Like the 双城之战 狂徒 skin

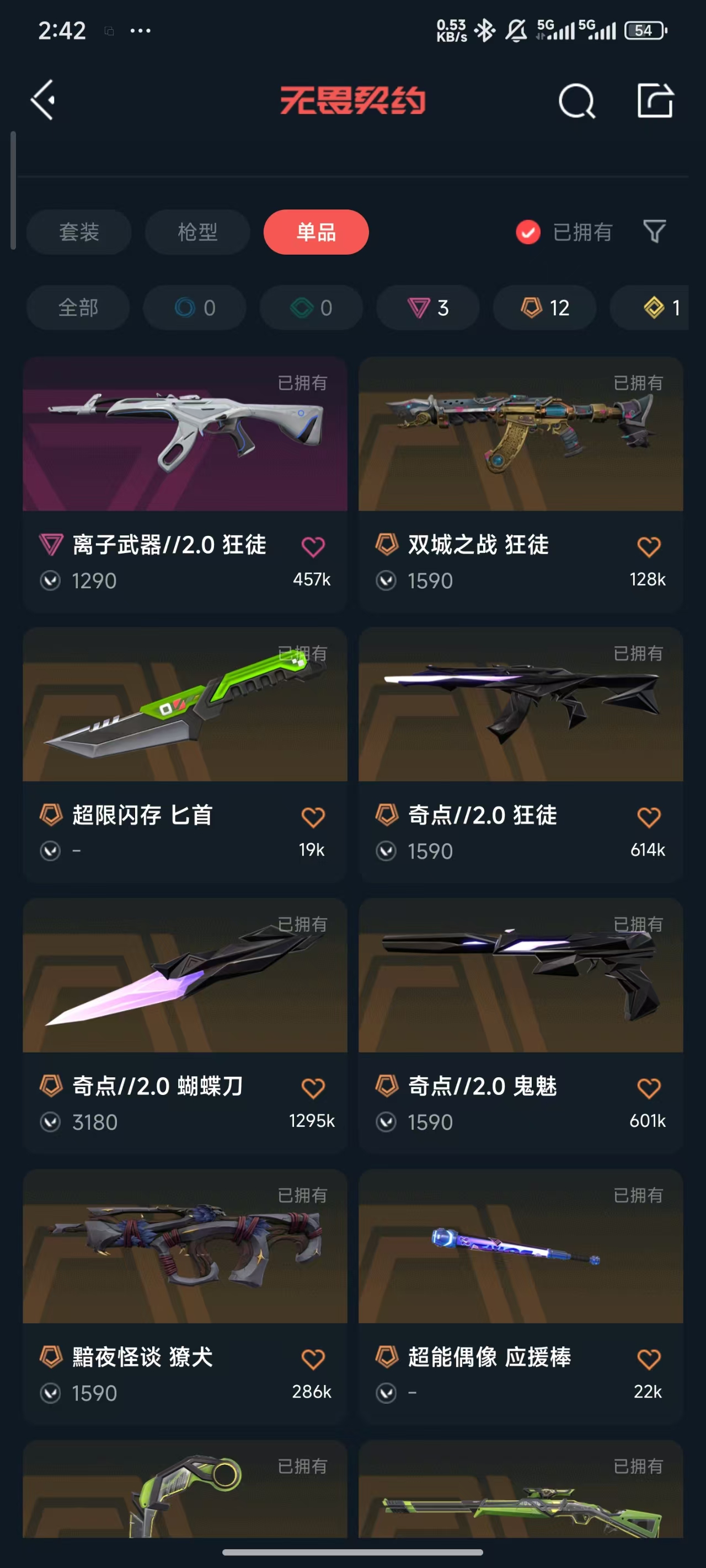(648, 546)
